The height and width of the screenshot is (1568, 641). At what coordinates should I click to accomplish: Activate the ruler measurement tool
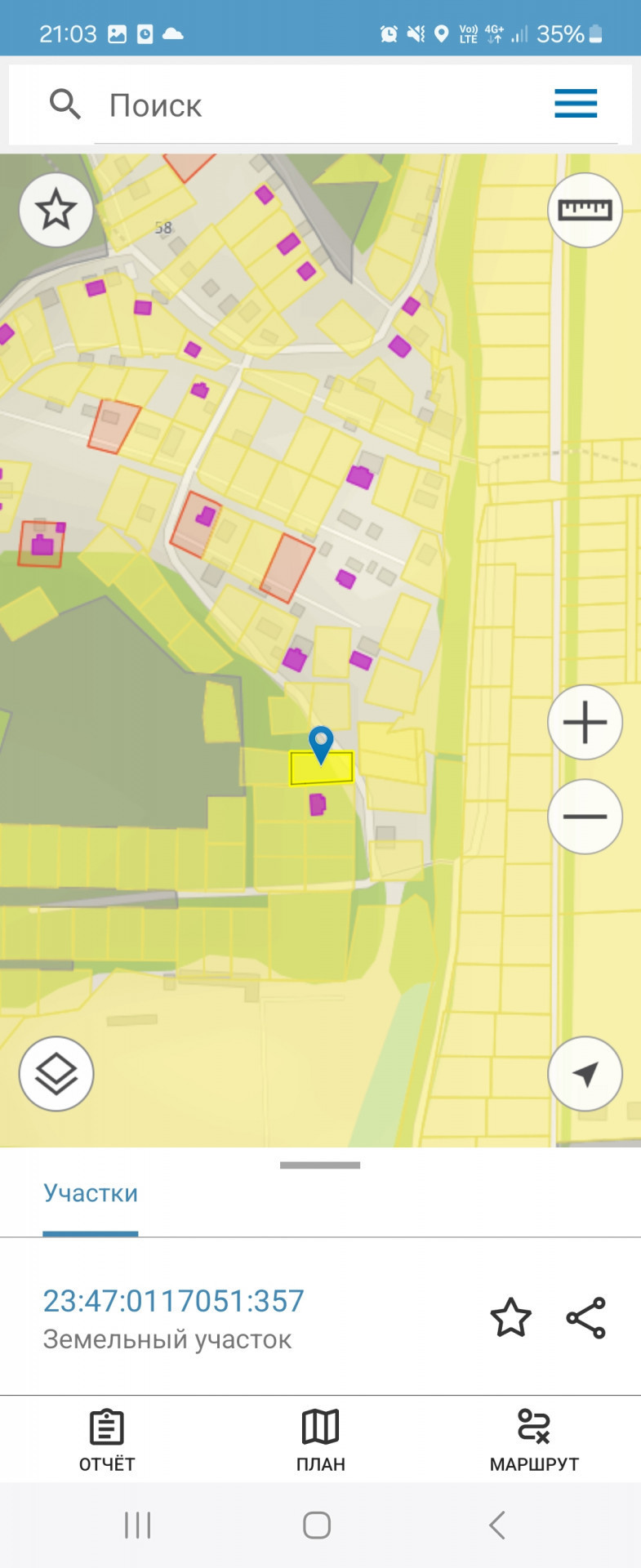click(x=585, y=210)
